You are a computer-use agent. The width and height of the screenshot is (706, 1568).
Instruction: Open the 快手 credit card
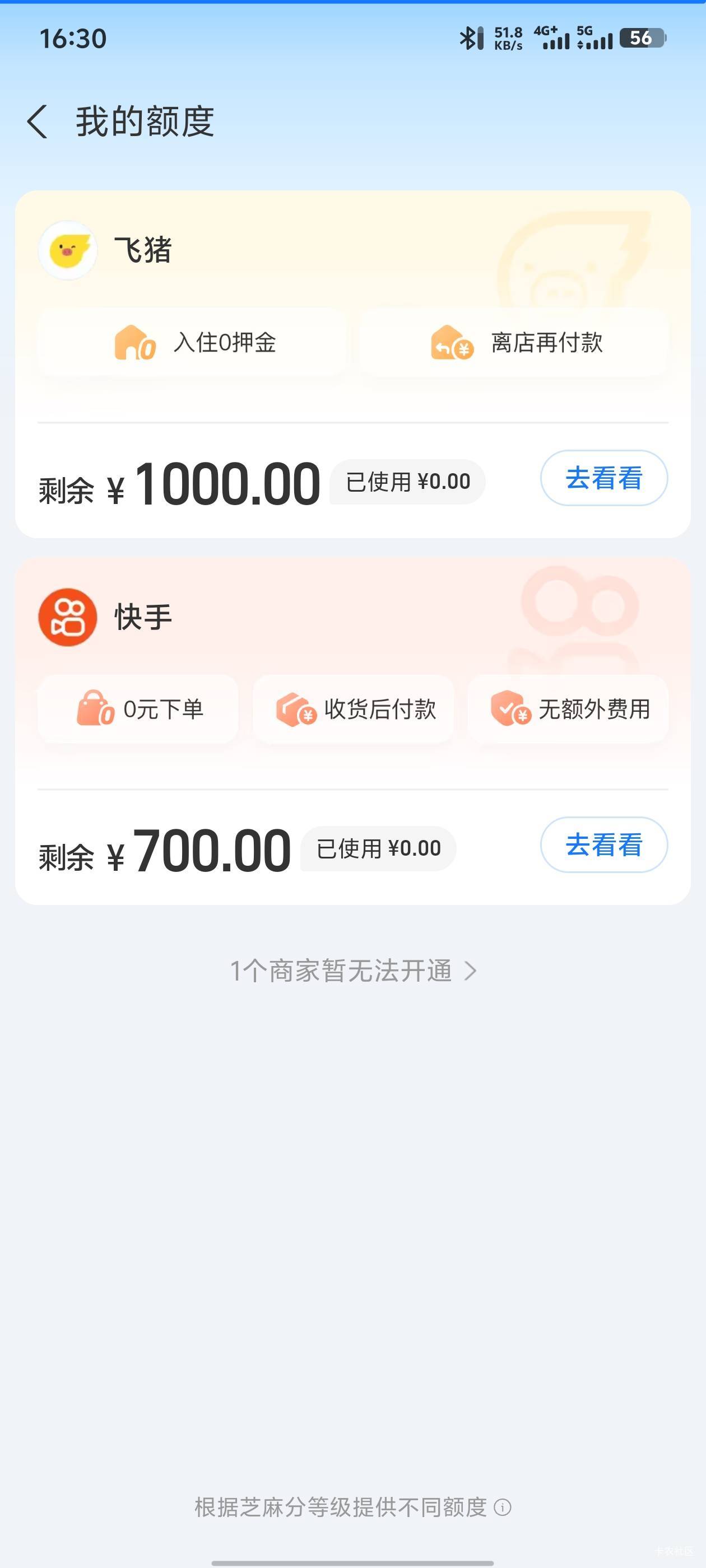click(x=352, y=731)
